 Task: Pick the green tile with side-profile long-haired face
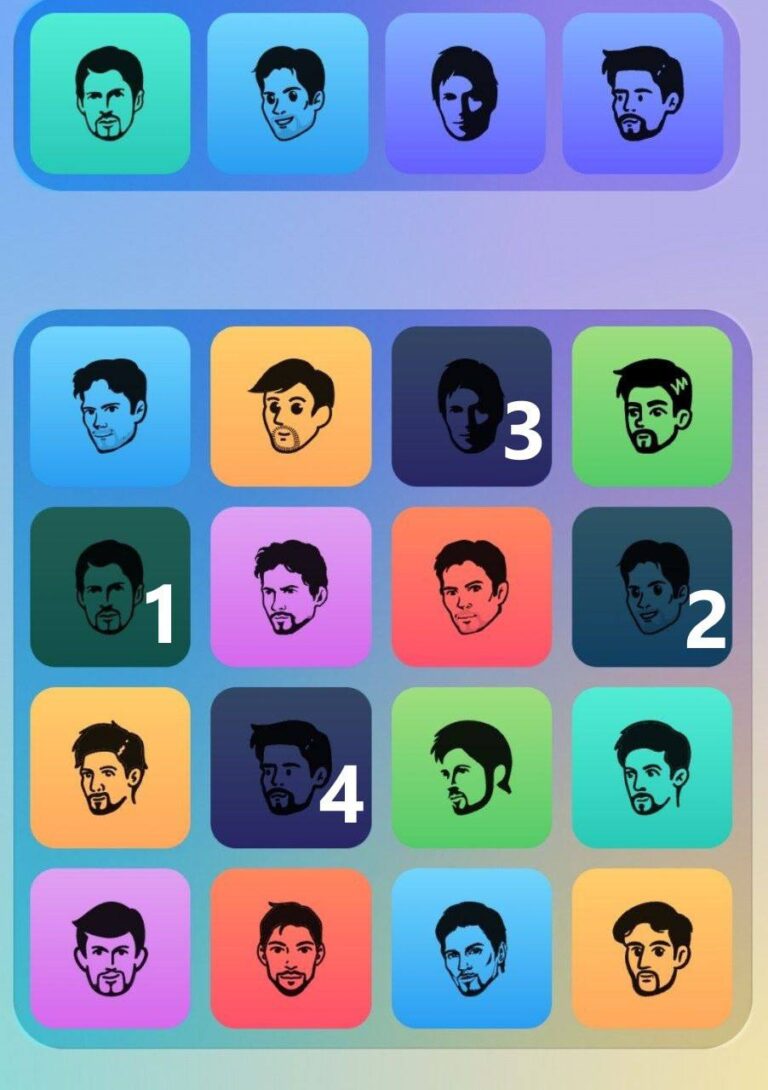tap(471, 767)
